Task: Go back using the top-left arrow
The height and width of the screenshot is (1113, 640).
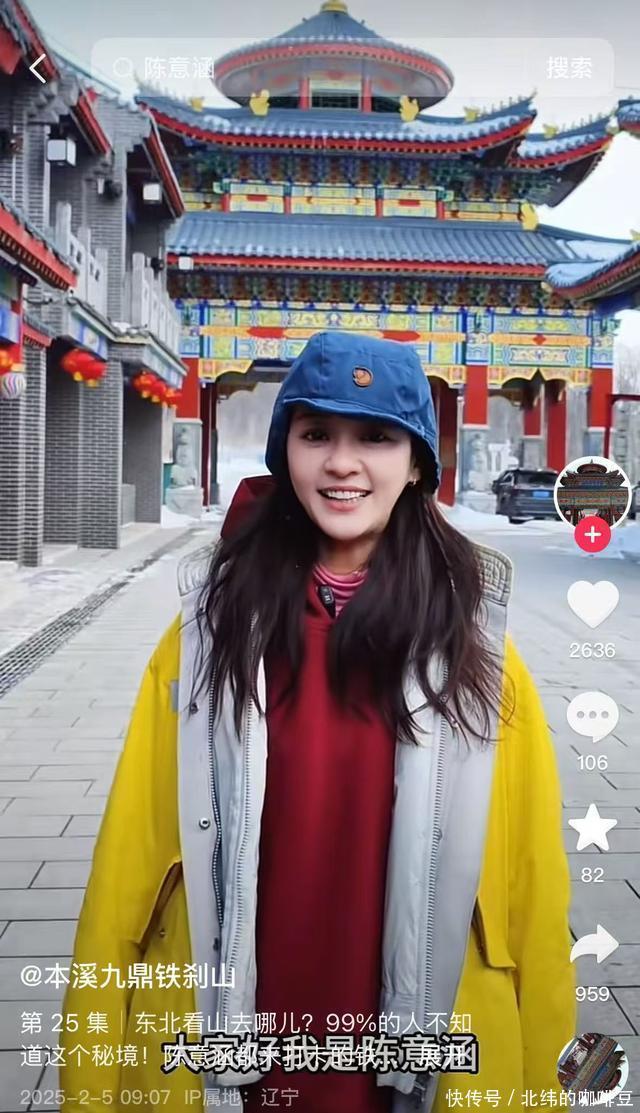Action: (38, 69)
